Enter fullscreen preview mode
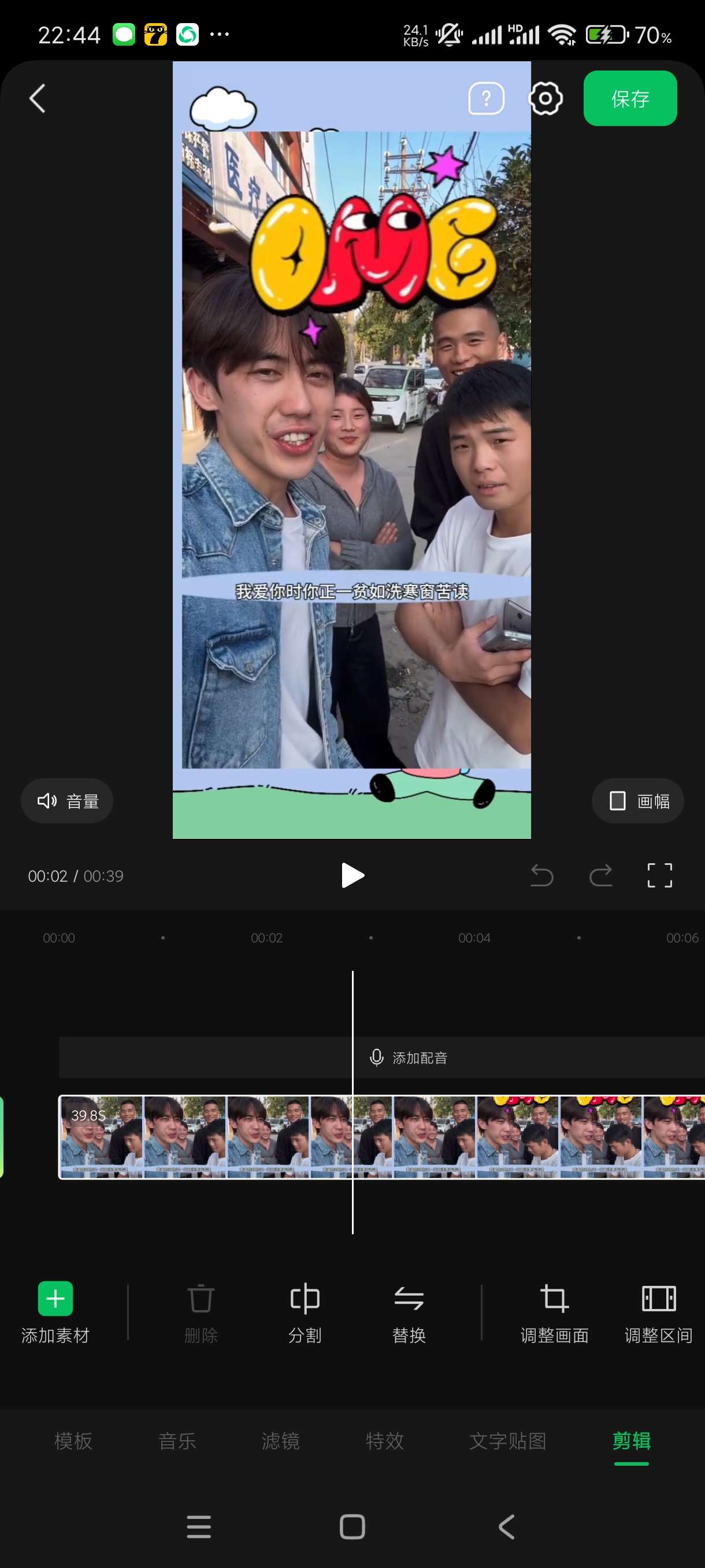The image size is (705, 1568). (659, 876)
